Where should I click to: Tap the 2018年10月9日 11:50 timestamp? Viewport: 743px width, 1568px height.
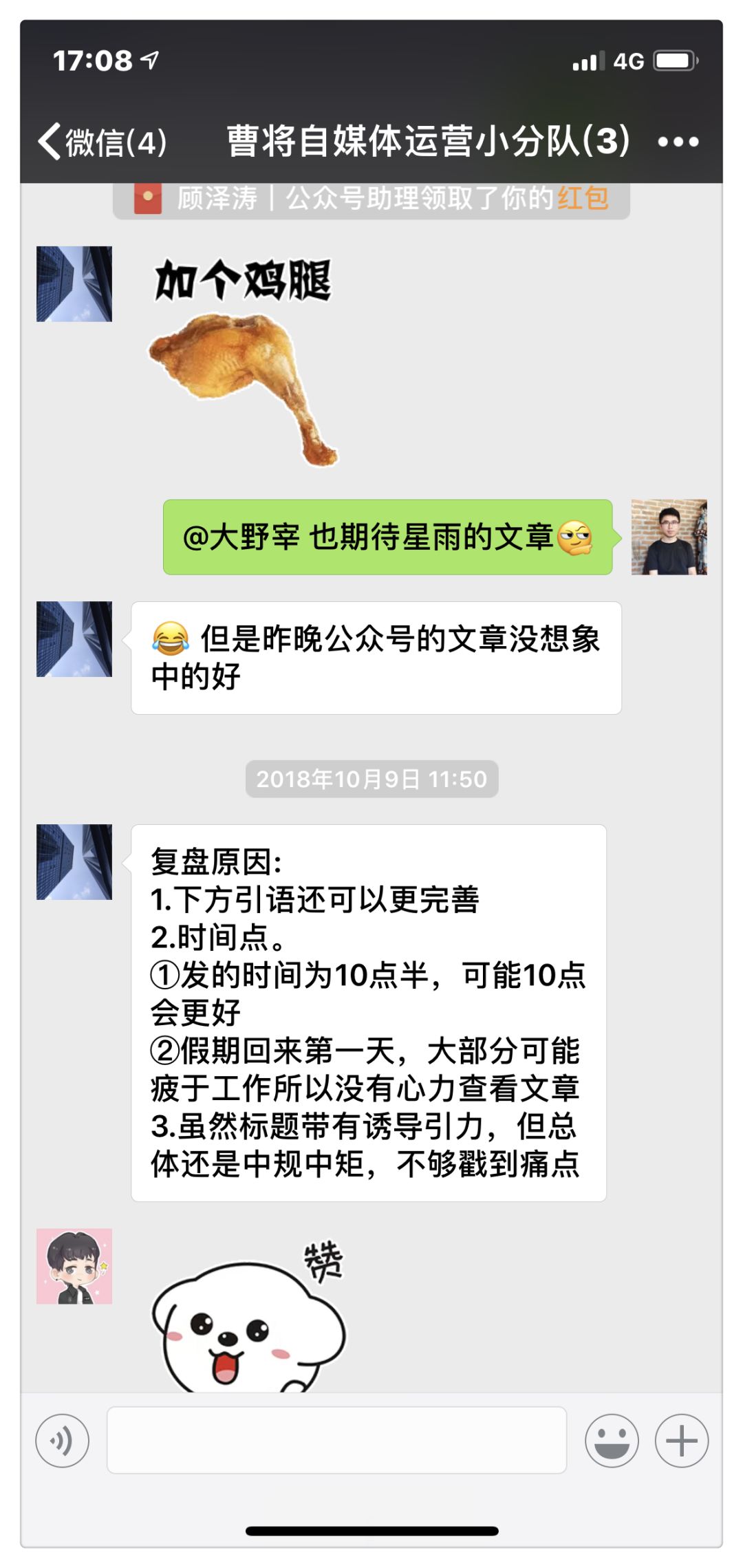point(371,780)
